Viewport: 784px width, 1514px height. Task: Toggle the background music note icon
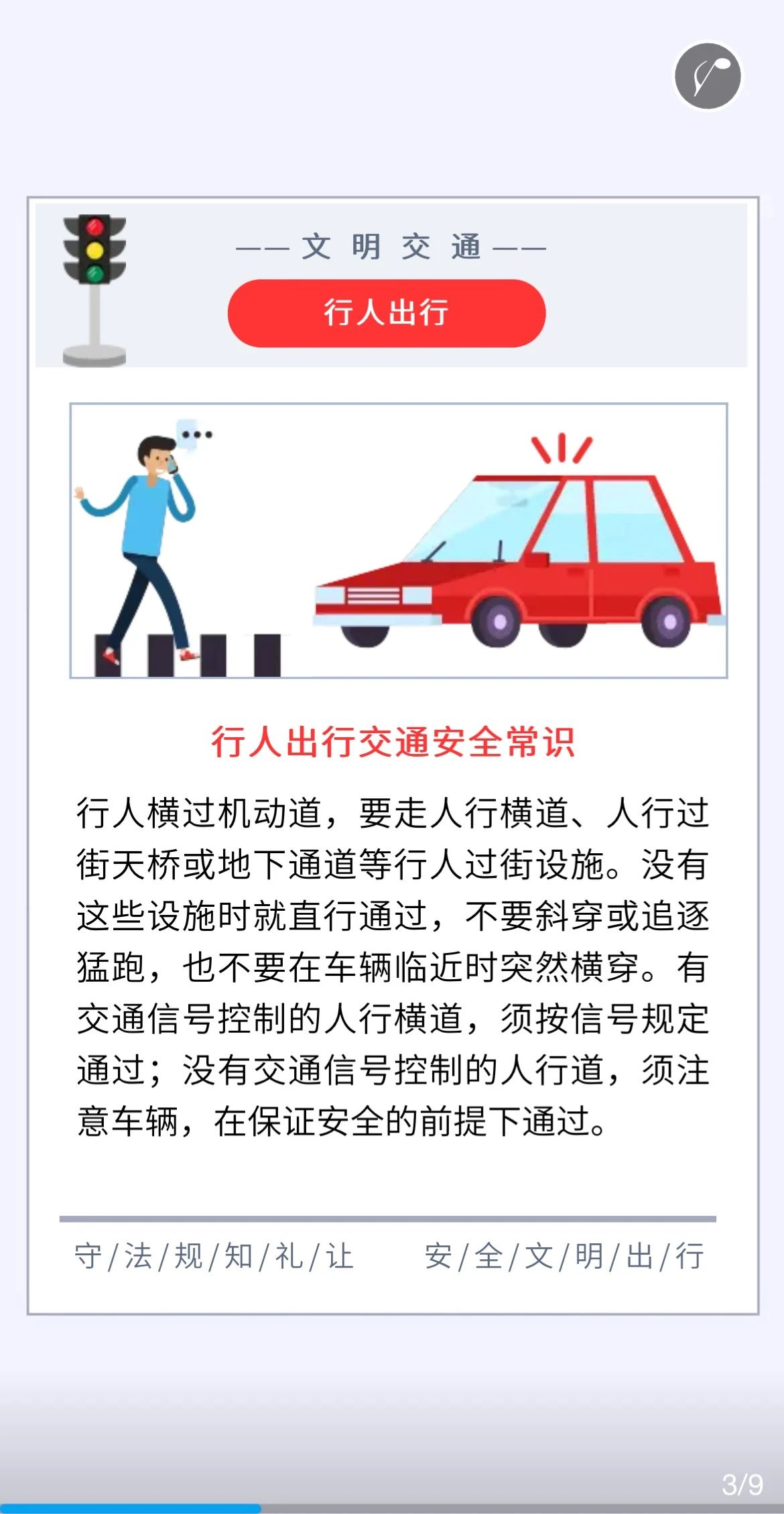tap(708, 76)
